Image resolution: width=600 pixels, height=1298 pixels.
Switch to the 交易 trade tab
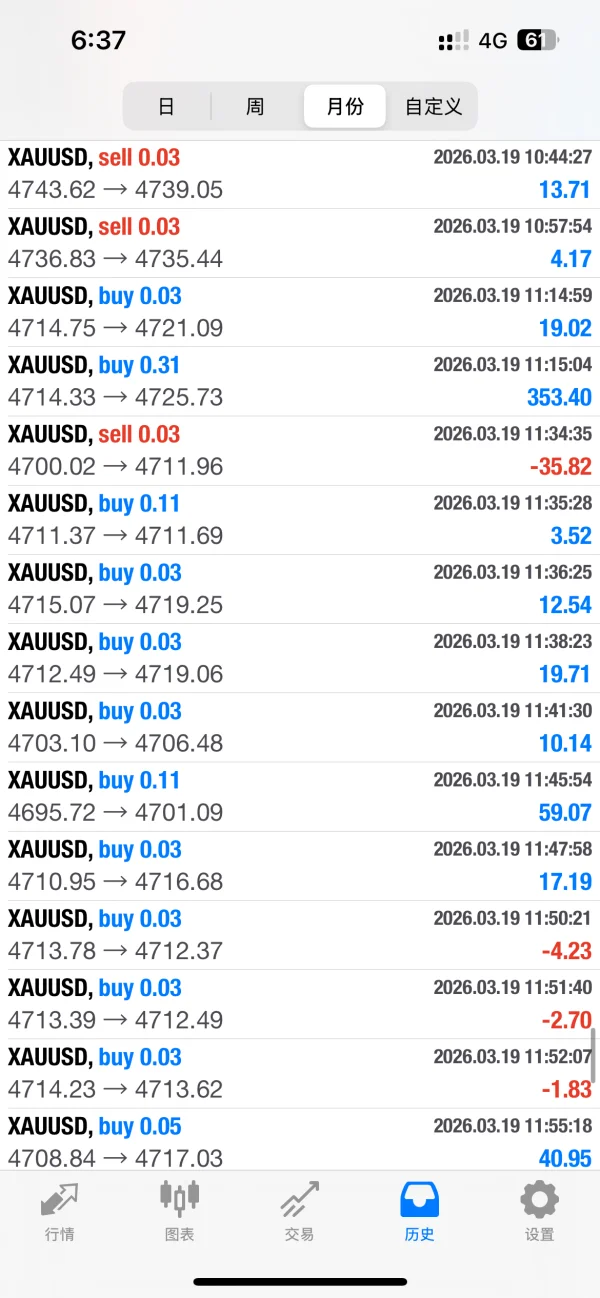[299, 1210]
